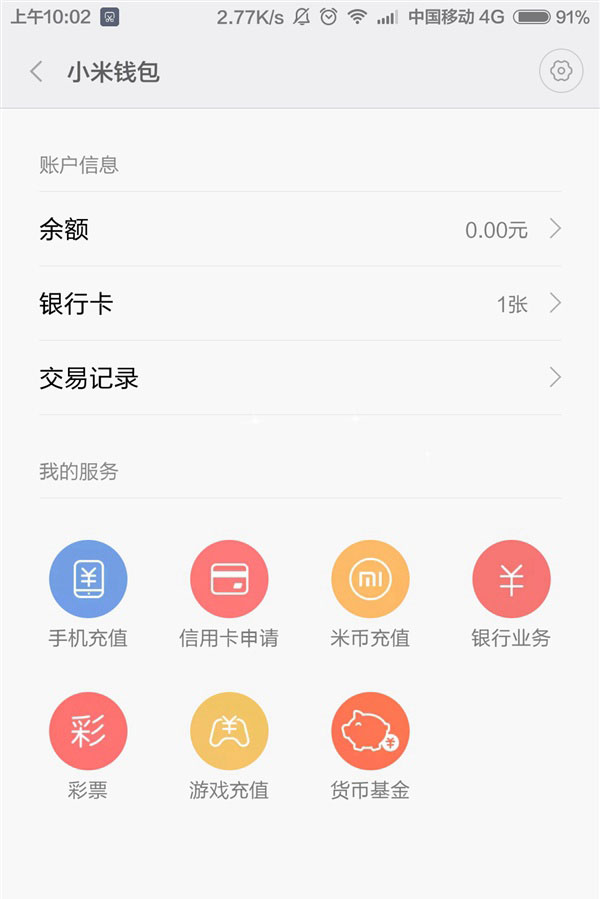Tap the 米币充值 service
The width and height of the screenshot is (600, 899).
point(370,580)
